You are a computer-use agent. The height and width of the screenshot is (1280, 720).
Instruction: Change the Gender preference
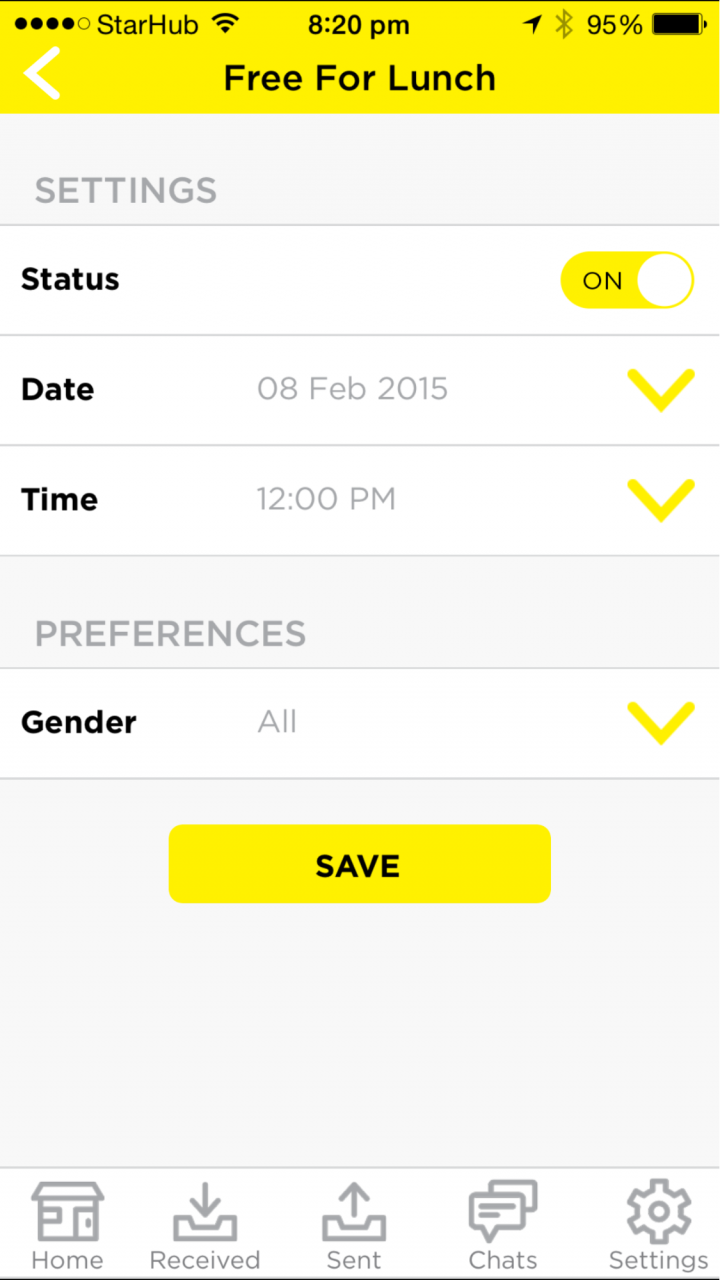coord(660,722)
